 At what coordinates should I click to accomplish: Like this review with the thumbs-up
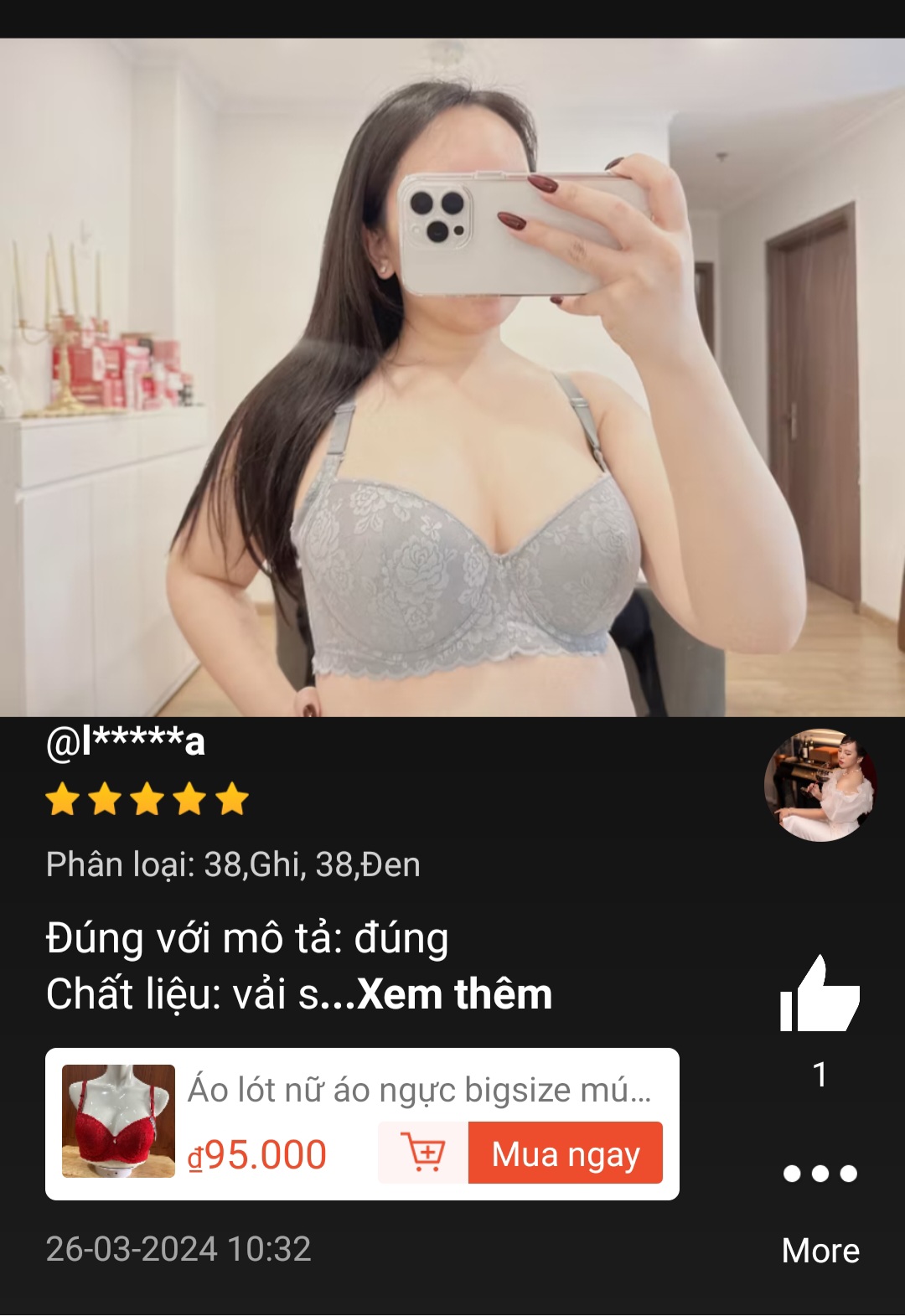click(x=819, y=994)
